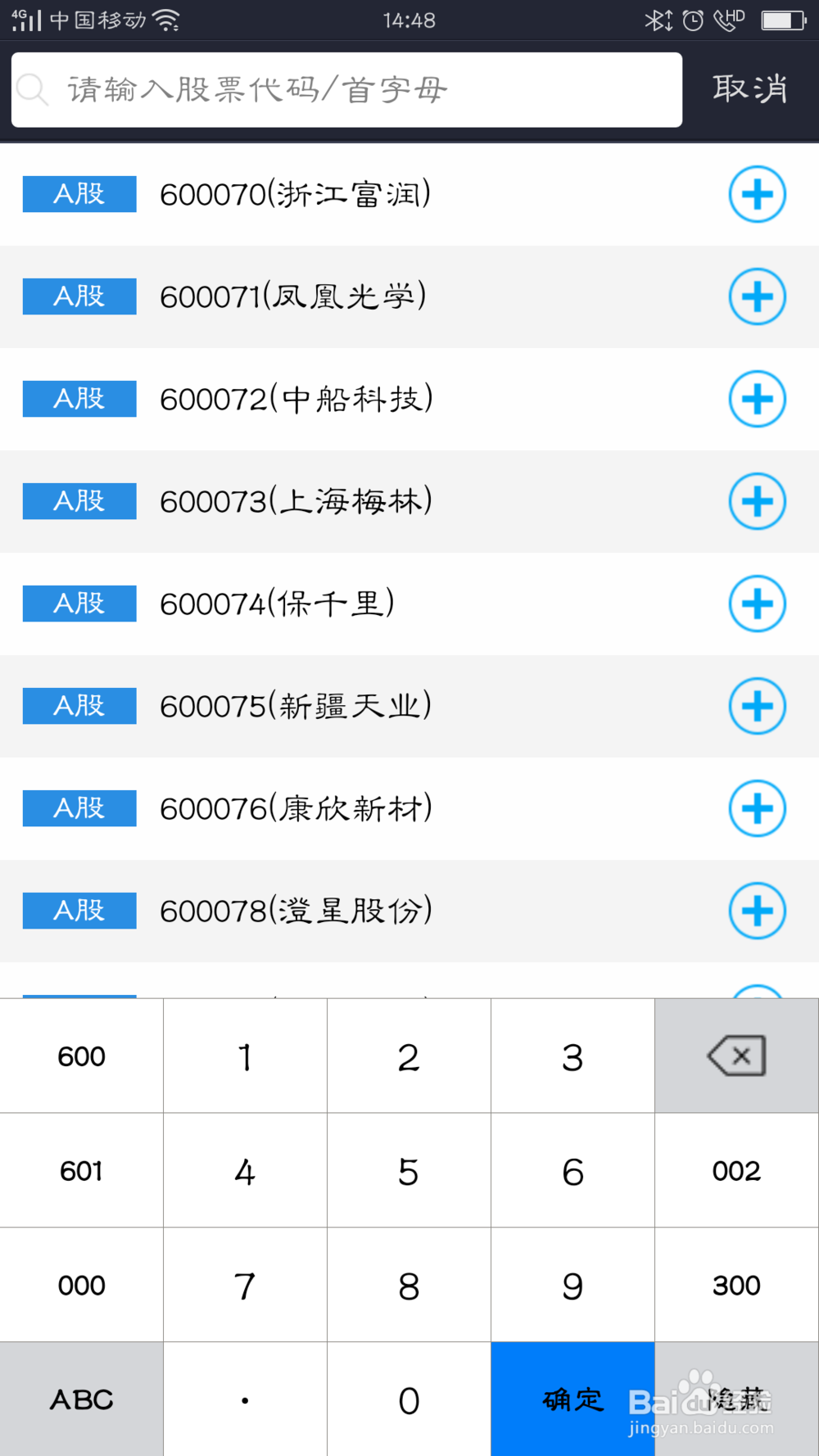Tap the 002 prefix key

[x=737, y=1170]
